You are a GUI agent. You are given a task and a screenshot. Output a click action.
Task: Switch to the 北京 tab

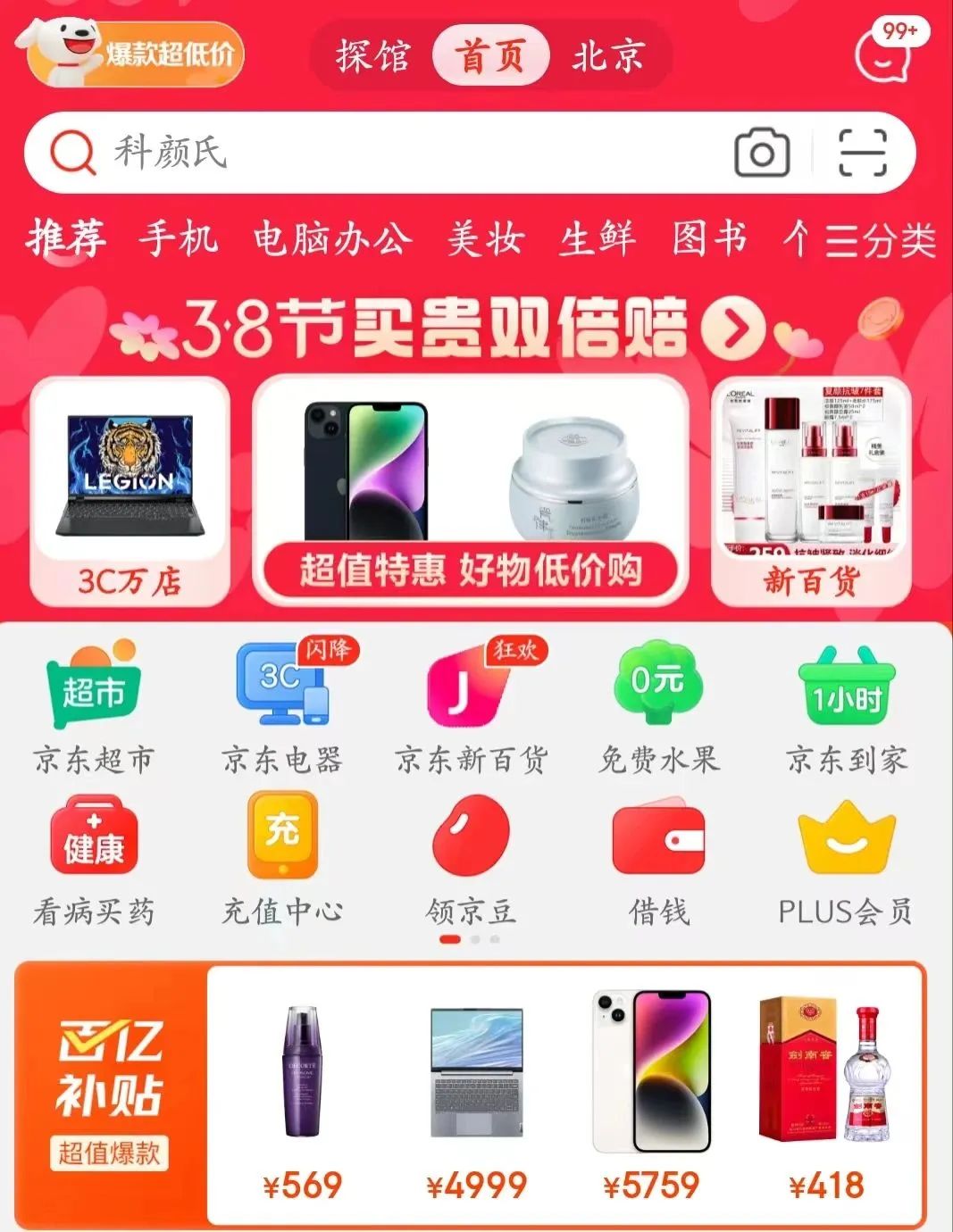[x=608, y=57]
